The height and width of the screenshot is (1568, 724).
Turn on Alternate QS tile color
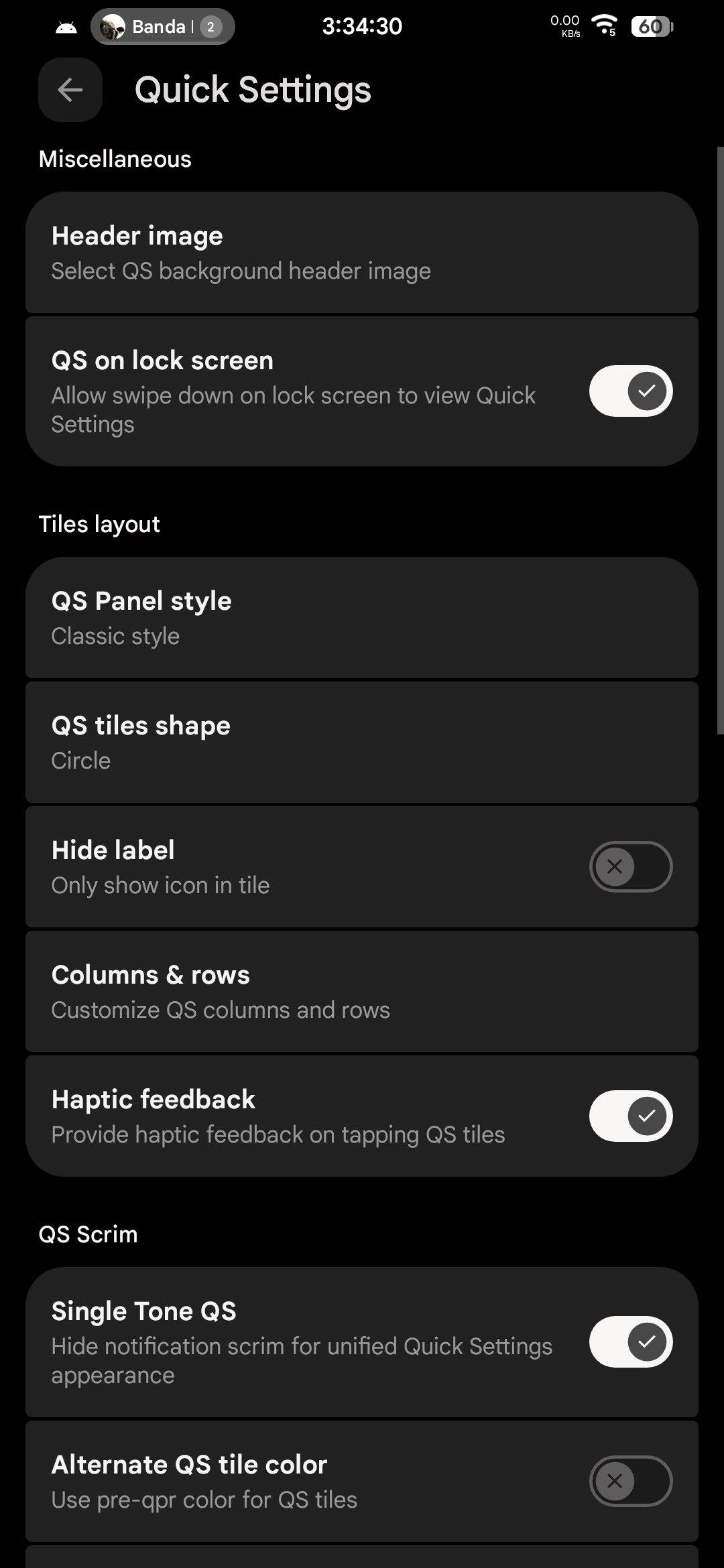click(630, 1481)
